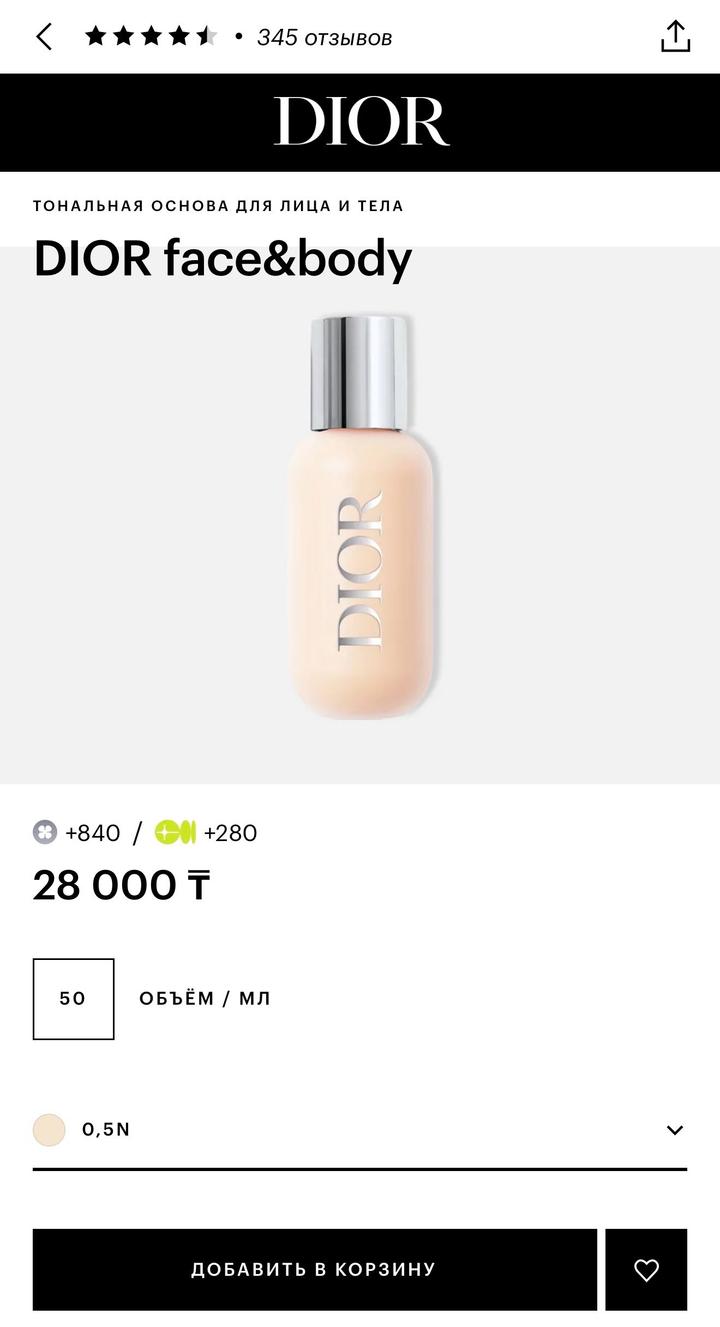Screen dimensions: 720x1327
Task: Share this Dior product
Action: click(676, 36)
